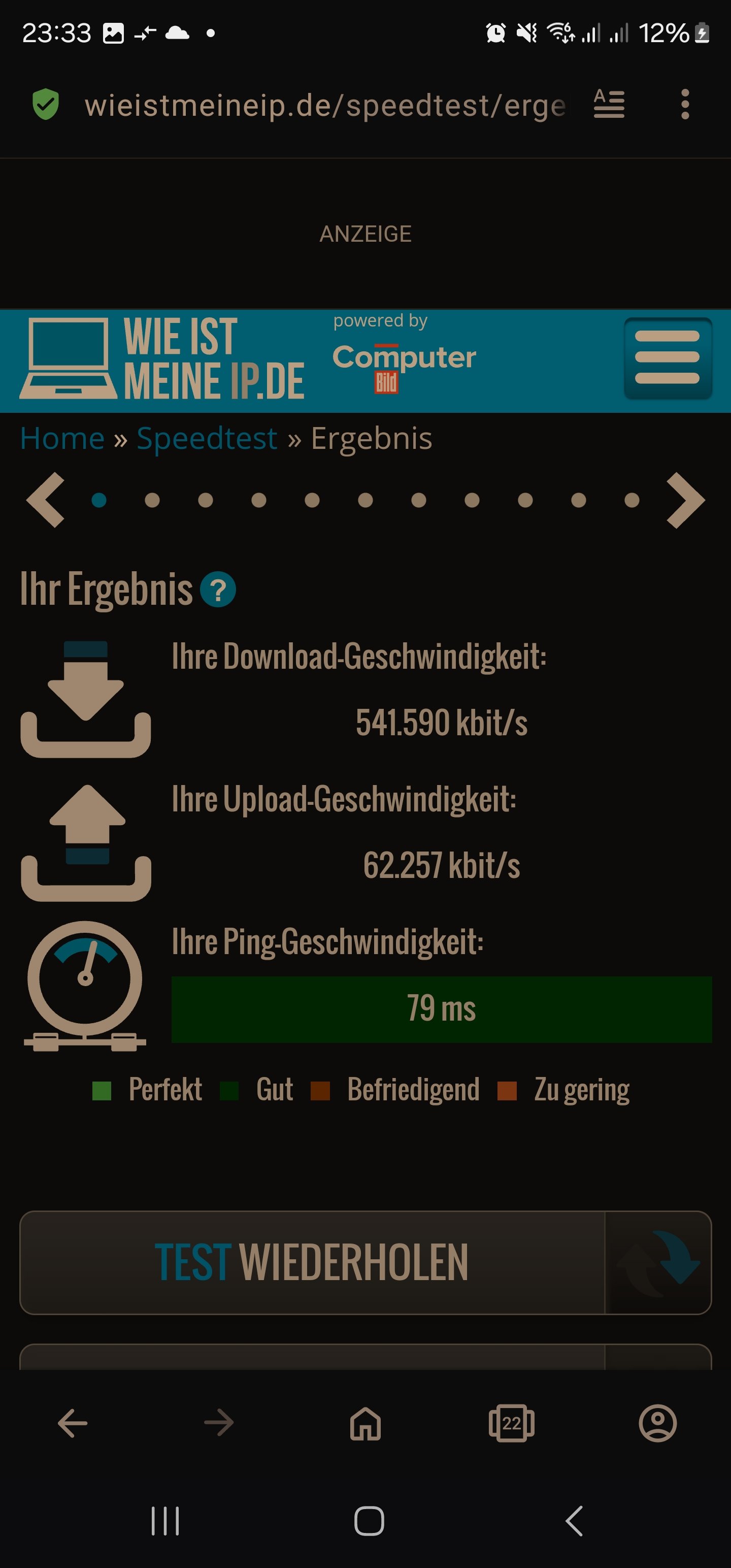Go to the Home breadcrumb link

pyautogui.click(x=62, y=438)
